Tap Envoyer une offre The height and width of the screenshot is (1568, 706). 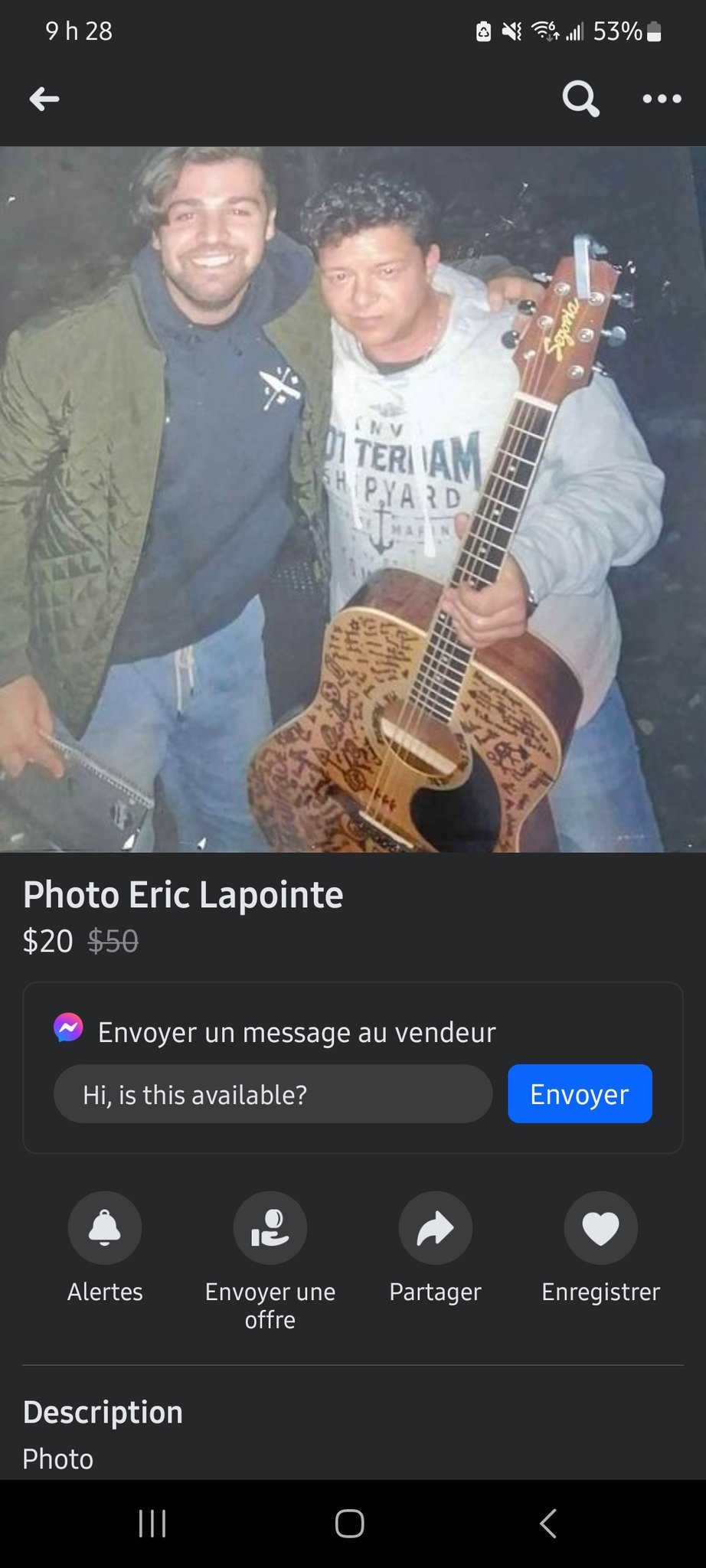coord(270,1228)
